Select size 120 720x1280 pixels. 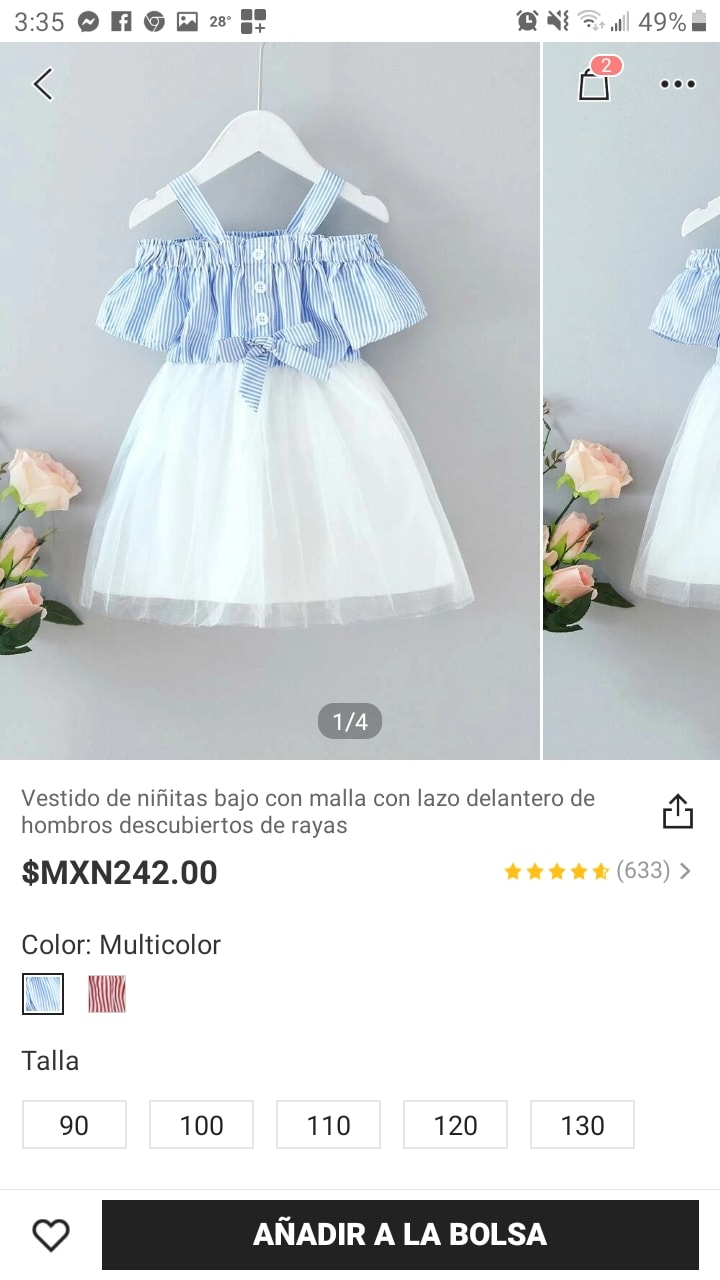[x=455, y=1125]
